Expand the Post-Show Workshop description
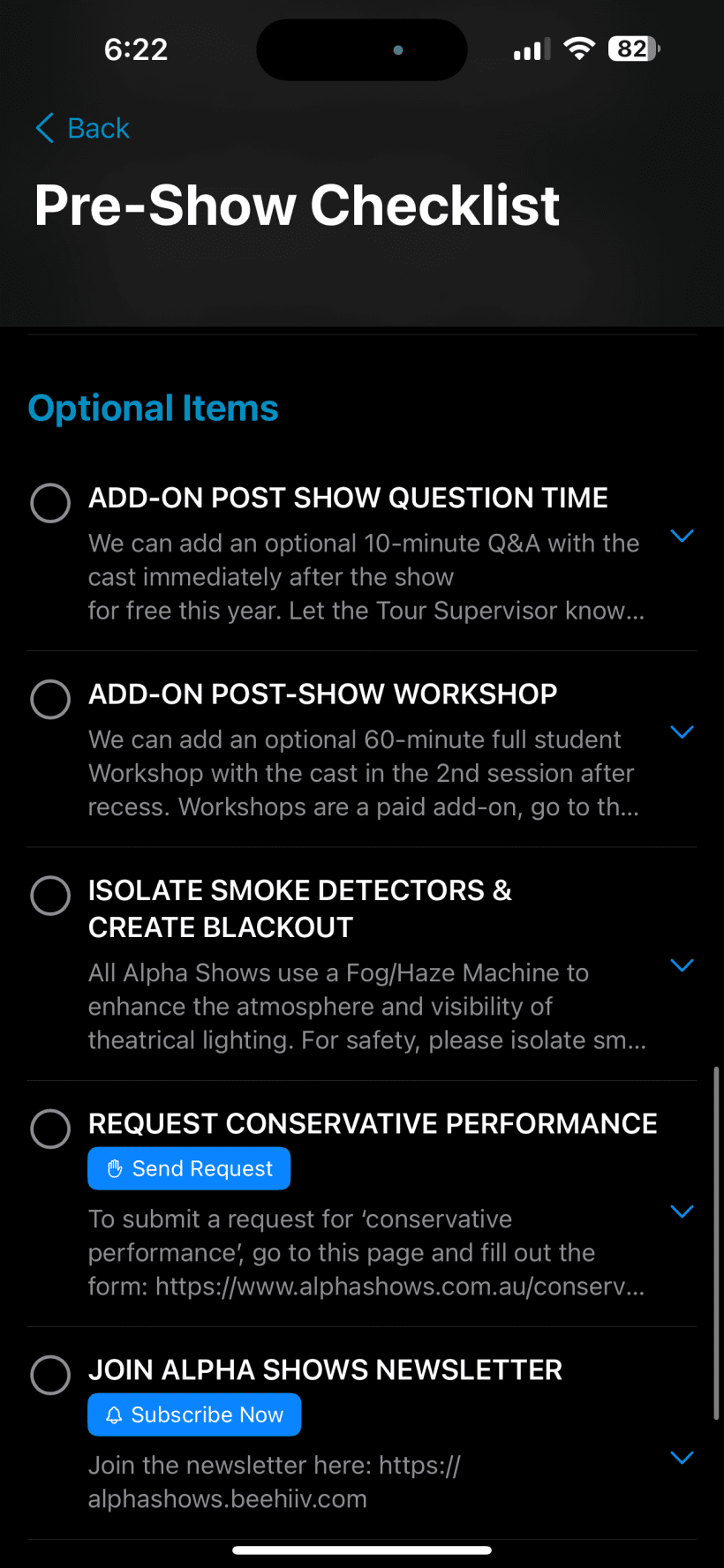 [x=682, y=732]
